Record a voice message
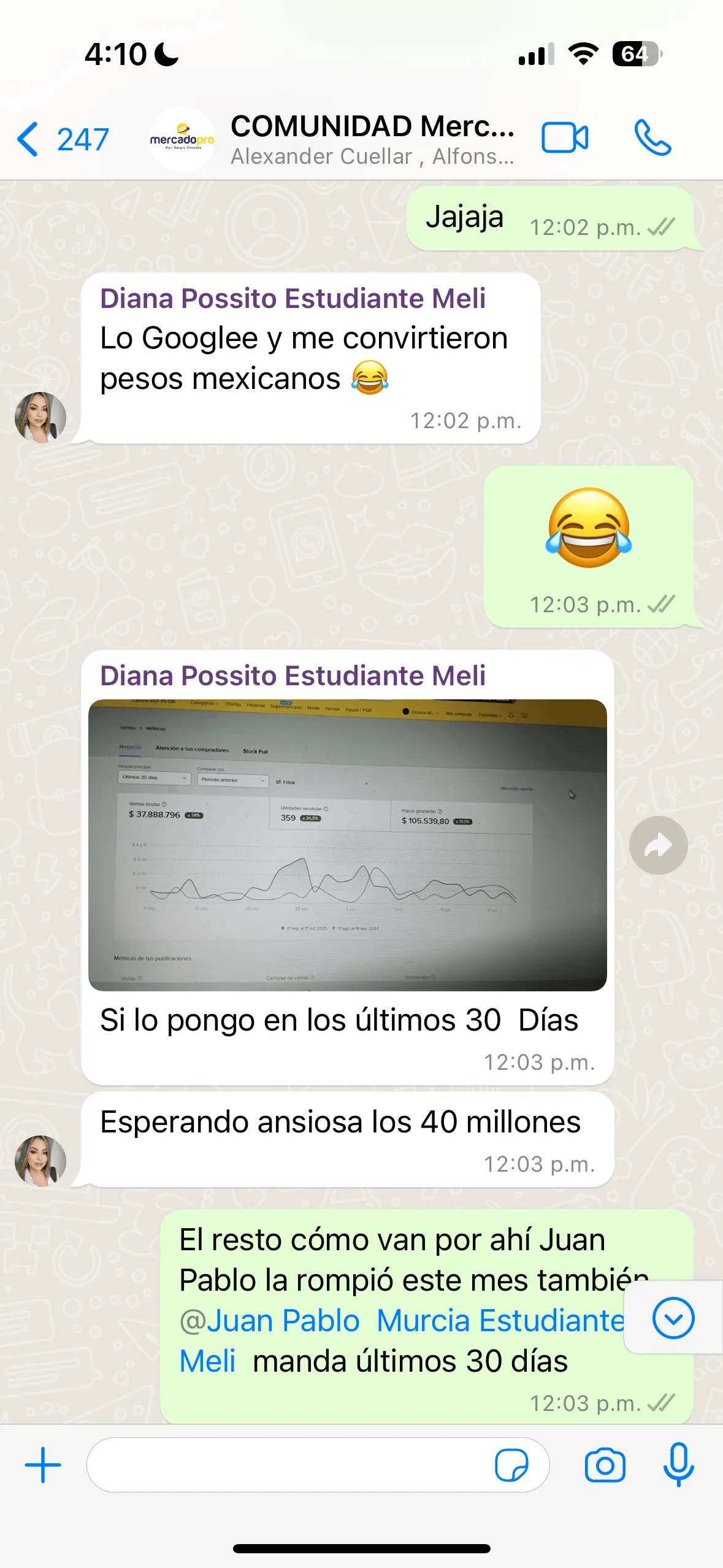The width and height of the screenshot is (723, 1568). point(678,1465)
